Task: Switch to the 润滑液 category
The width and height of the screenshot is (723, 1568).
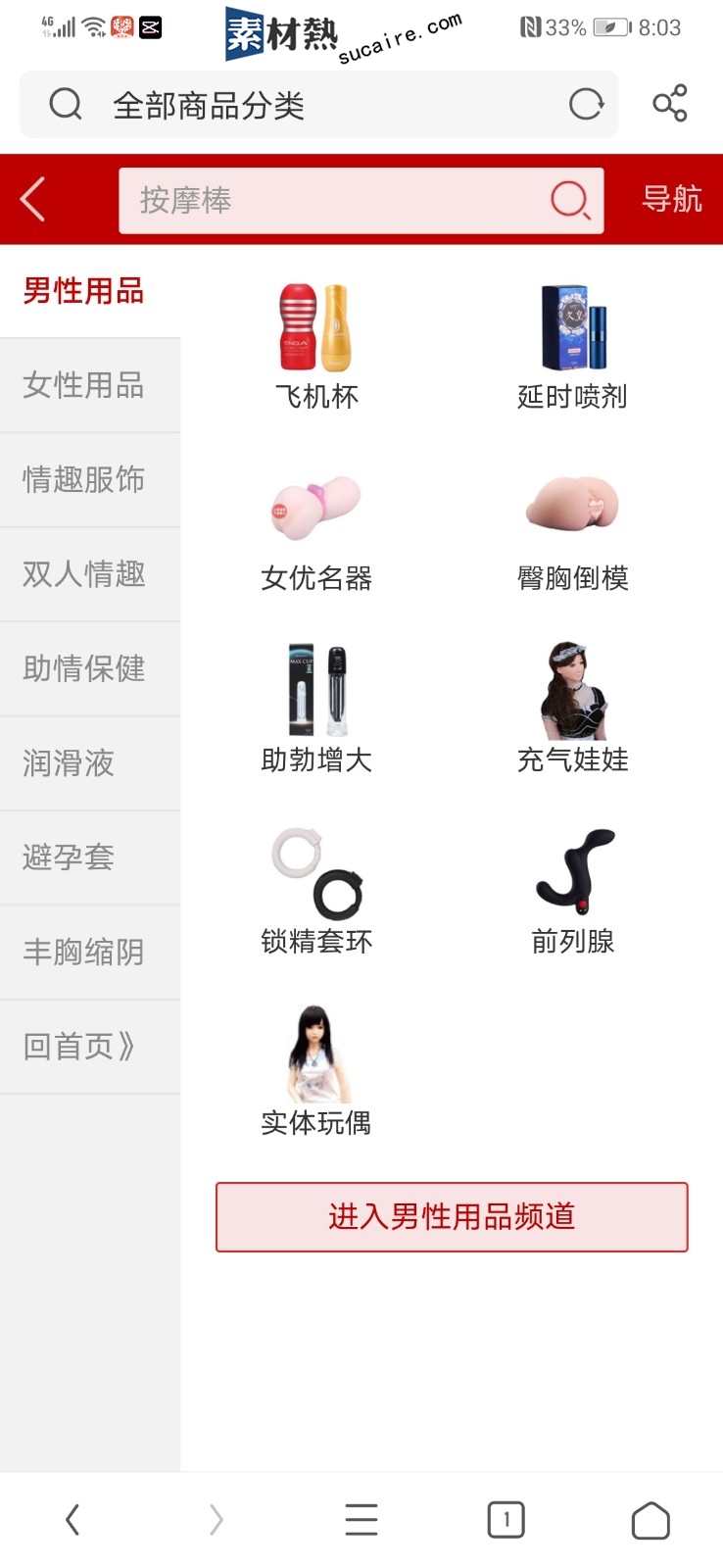Action: click(69, 763)
